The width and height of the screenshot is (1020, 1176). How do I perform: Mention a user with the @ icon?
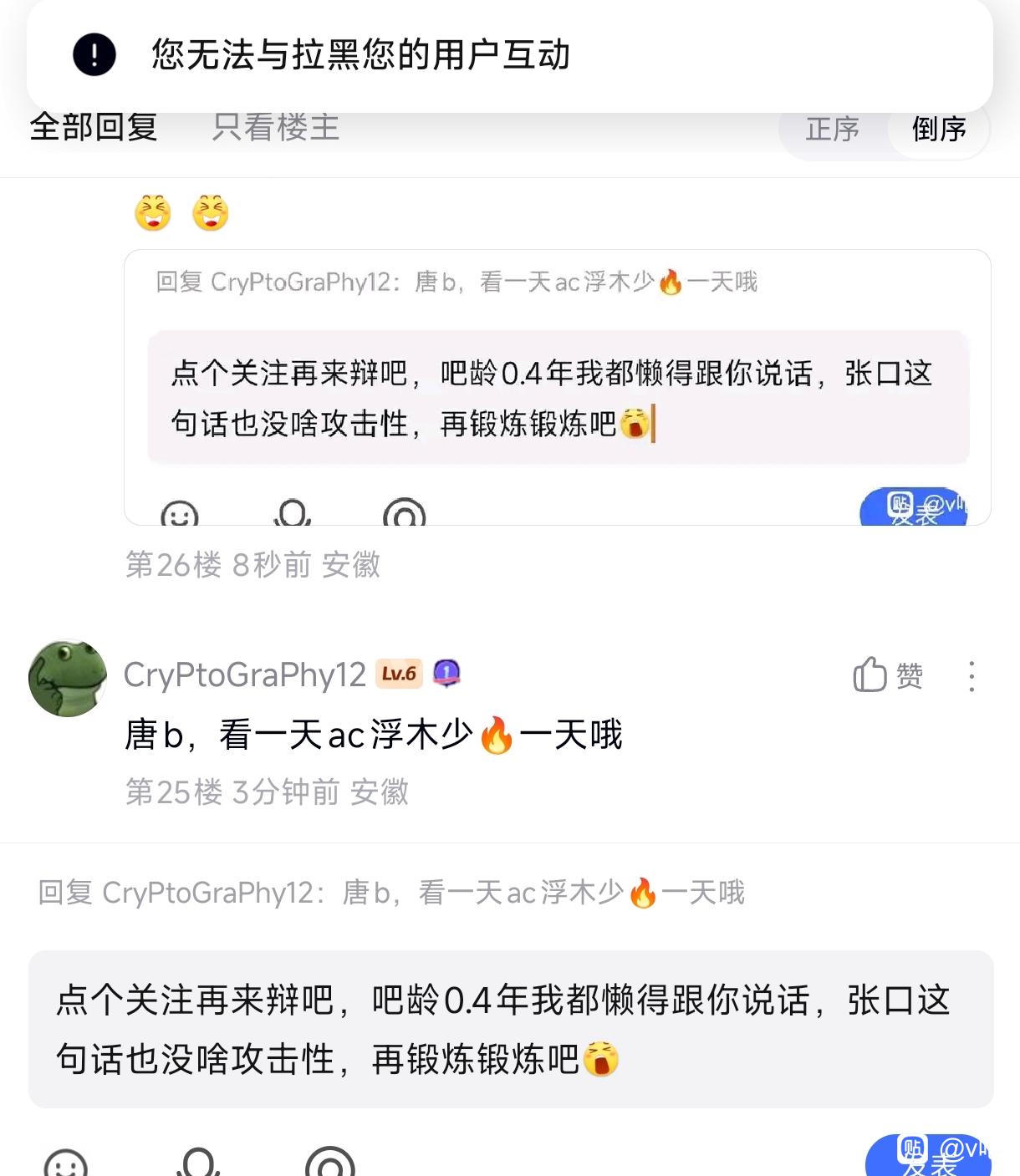[329, 1163]
